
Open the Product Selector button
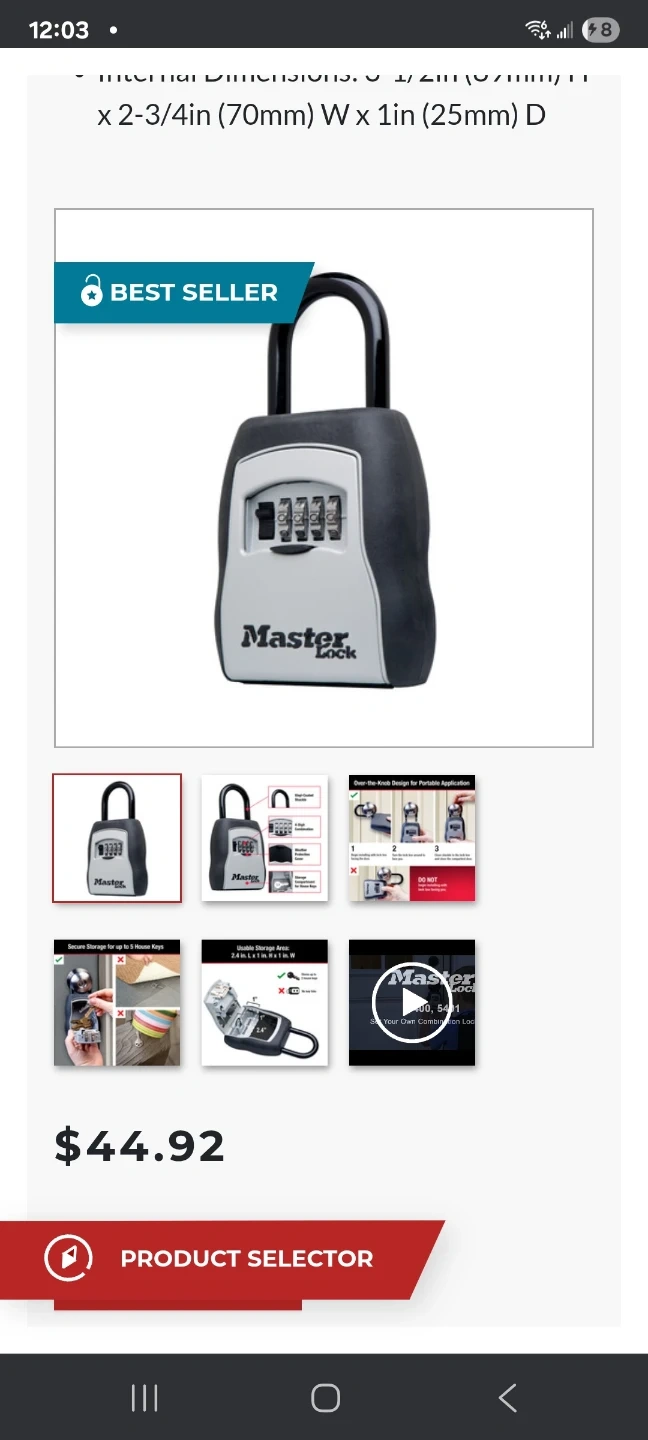tap(222, 1259)
